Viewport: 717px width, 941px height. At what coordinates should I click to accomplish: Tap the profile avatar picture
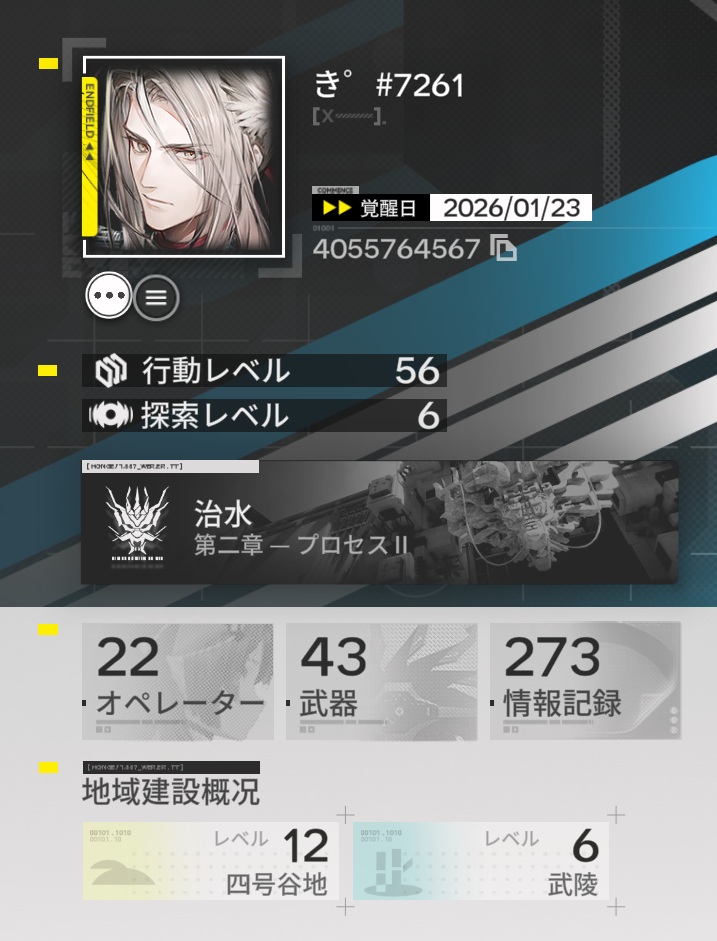tap(185, 156)
